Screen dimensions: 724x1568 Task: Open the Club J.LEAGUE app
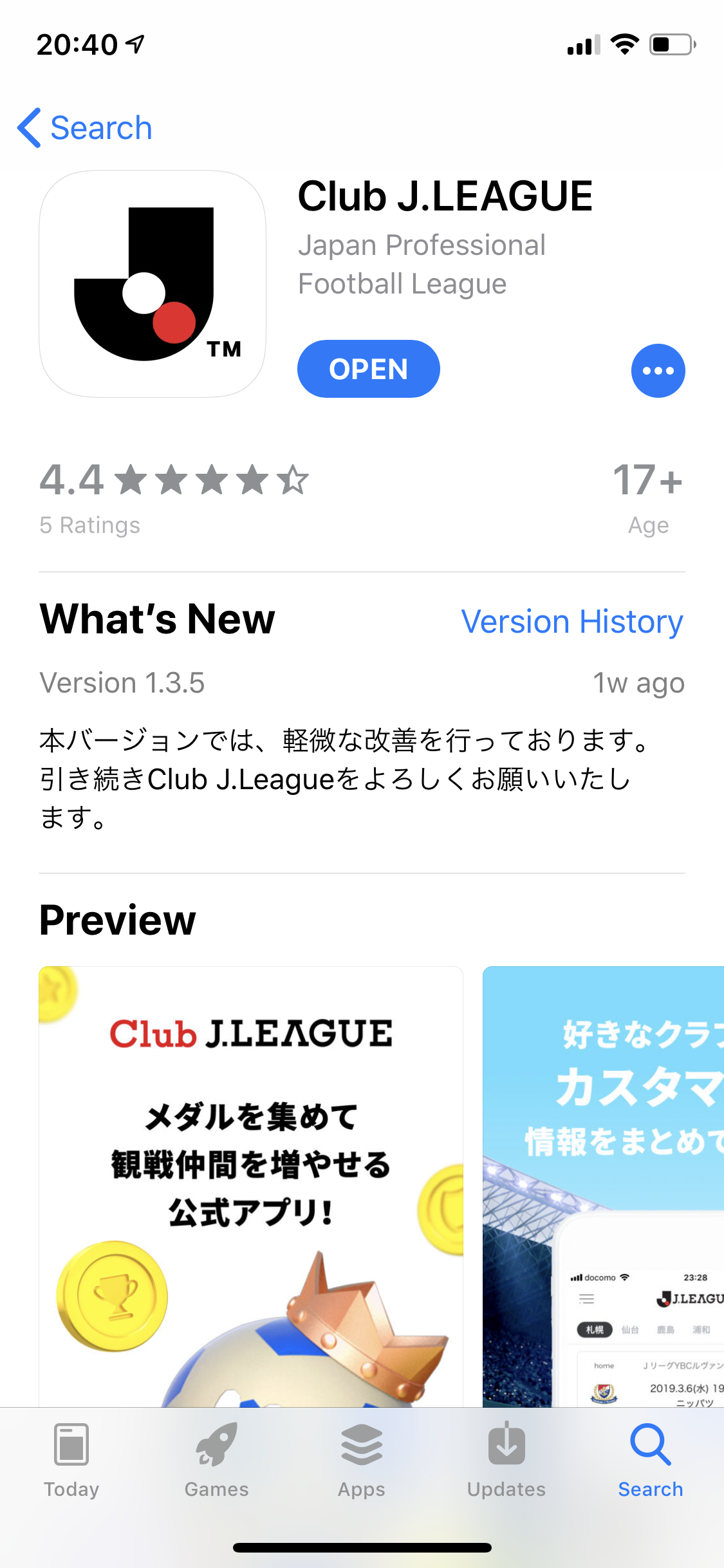(368, 369)
